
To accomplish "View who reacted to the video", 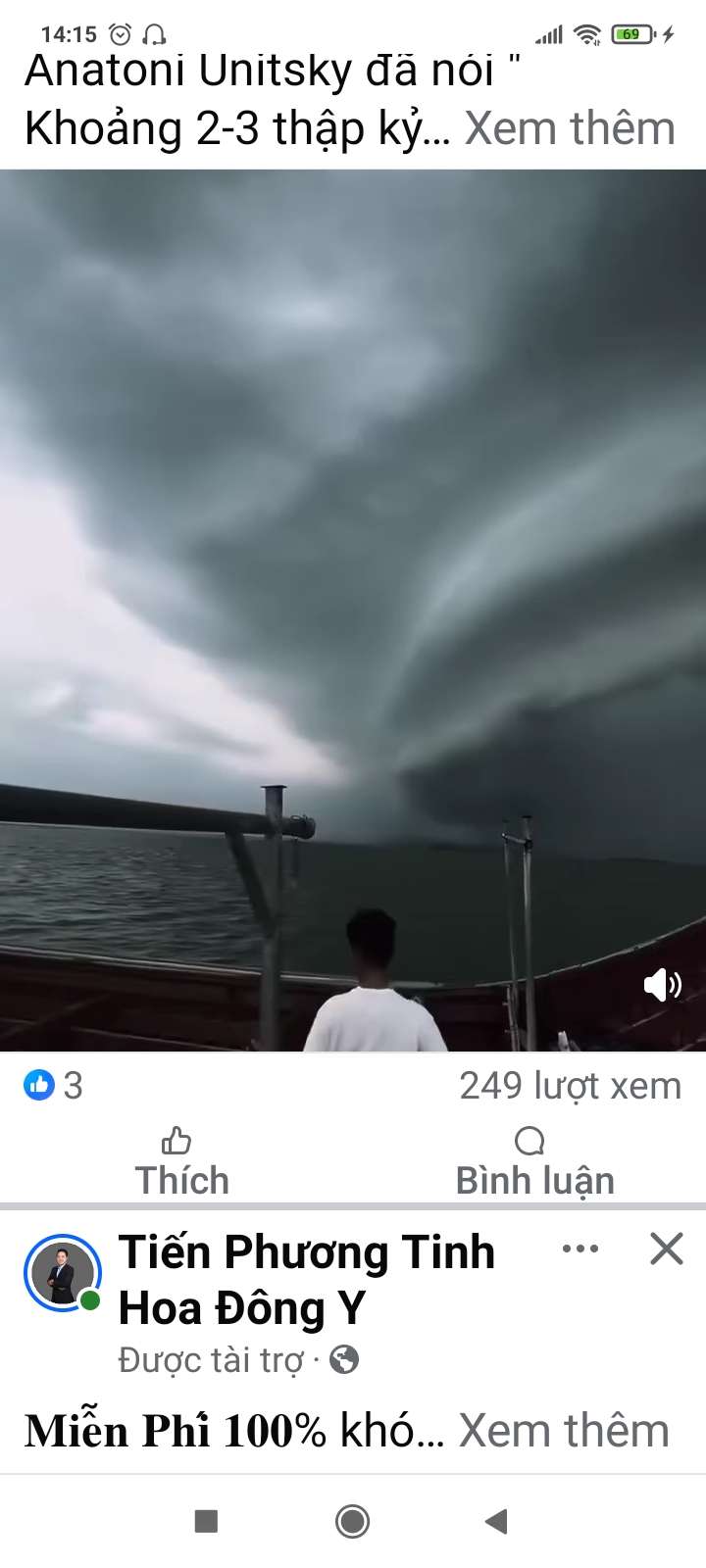I will click(x=53, y=1086).
